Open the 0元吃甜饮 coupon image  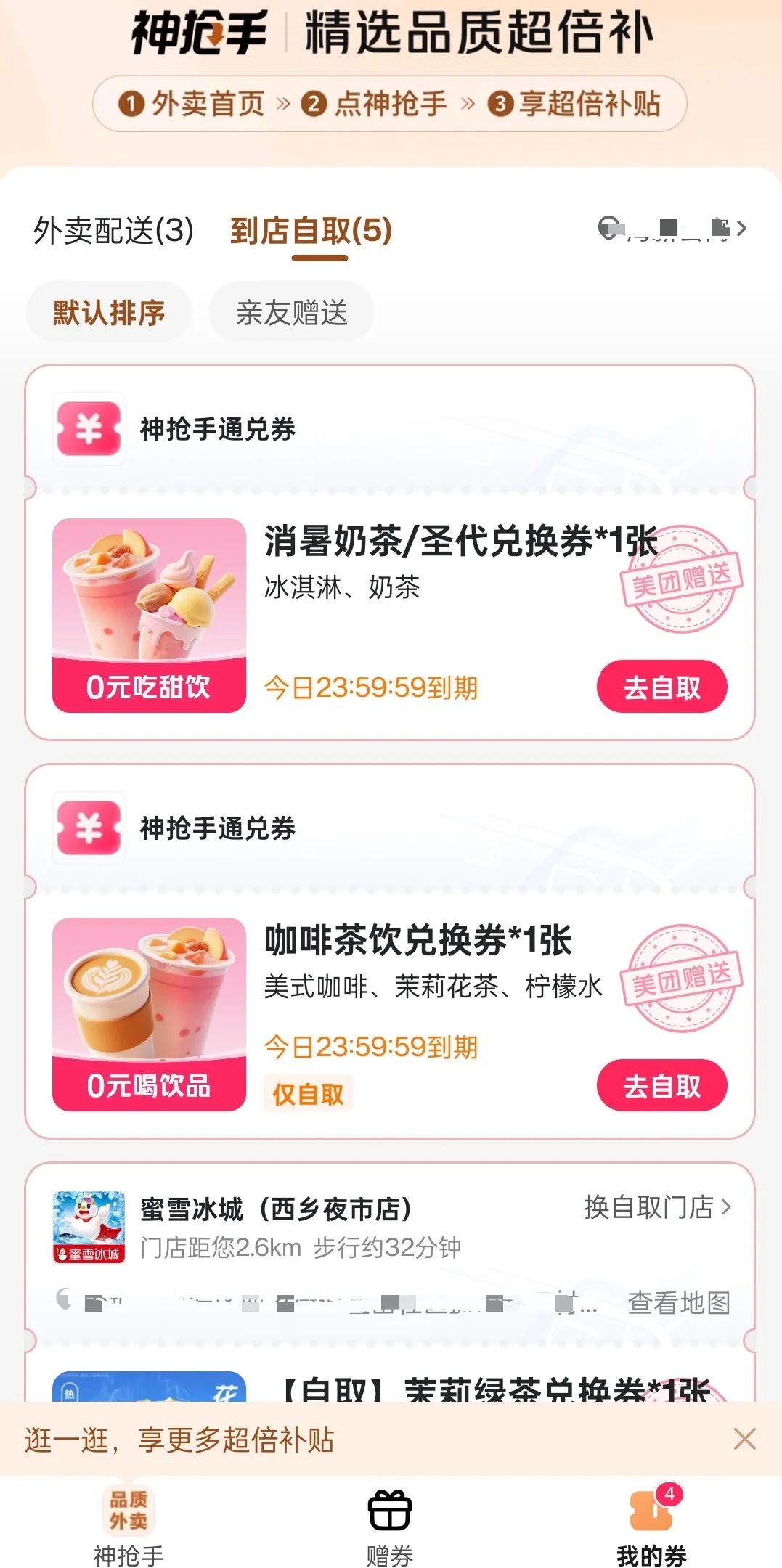(x=149, y=615)
